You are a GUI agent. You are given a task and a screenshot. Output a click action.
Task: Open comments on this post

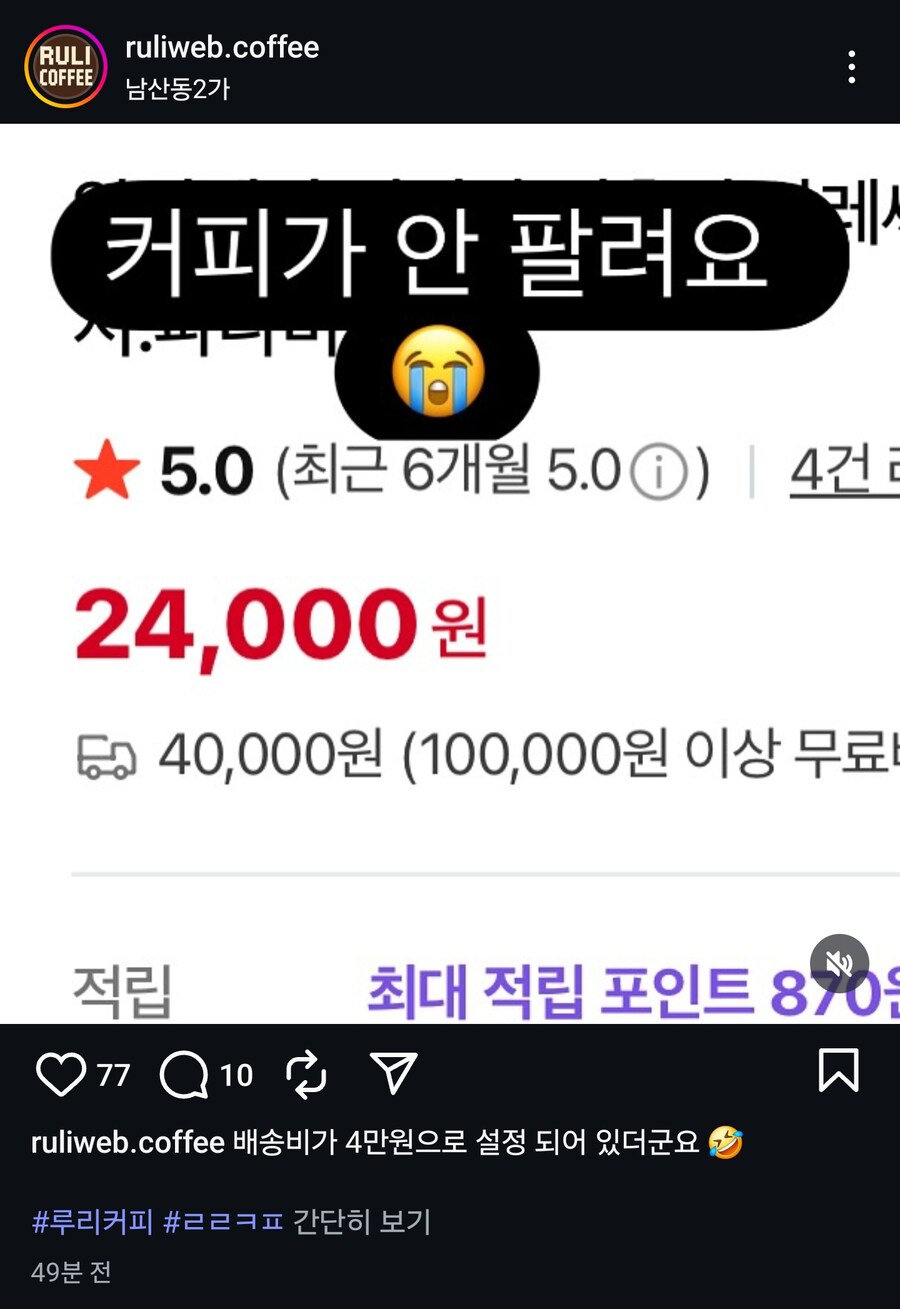point(184,1074)
